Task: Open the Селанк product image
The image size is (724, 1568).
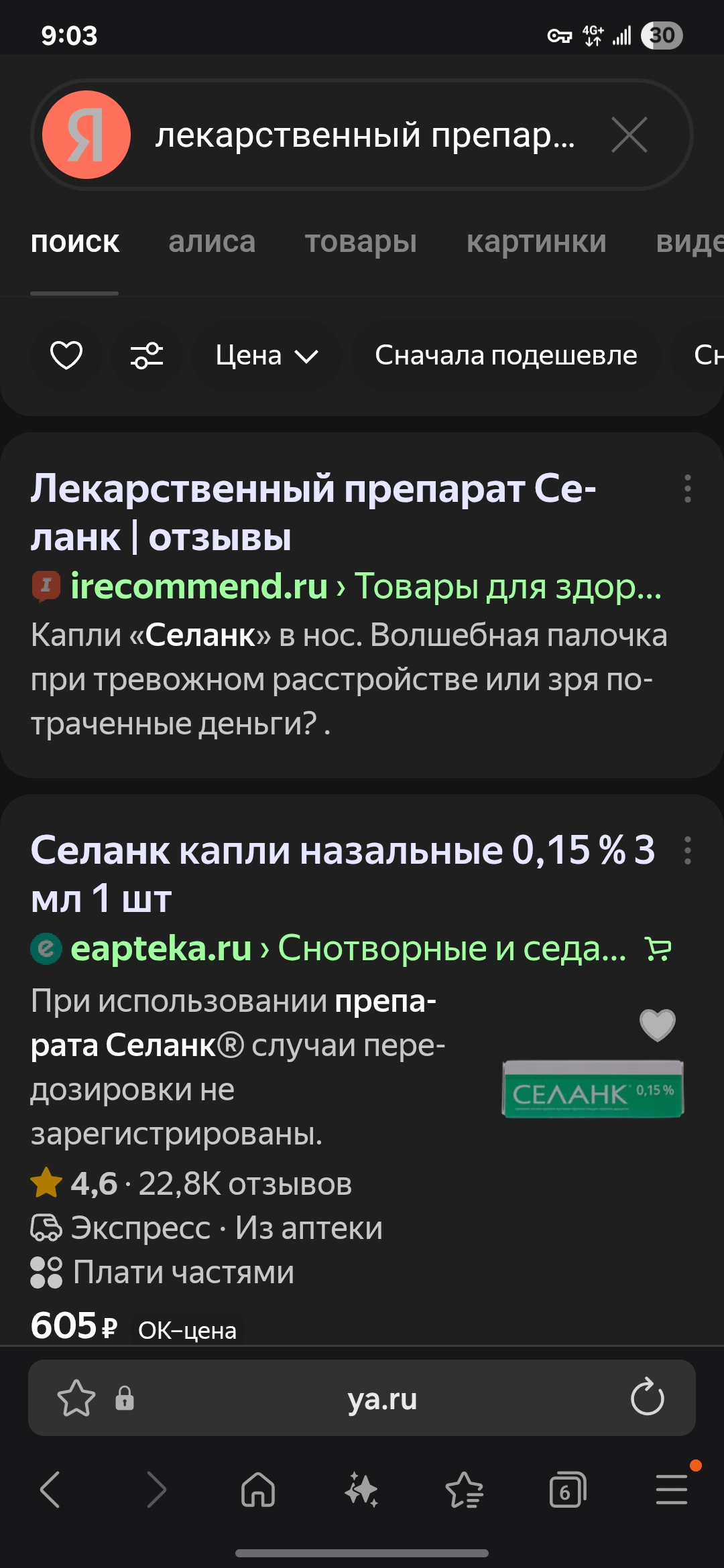Action: pos(593,1089)
